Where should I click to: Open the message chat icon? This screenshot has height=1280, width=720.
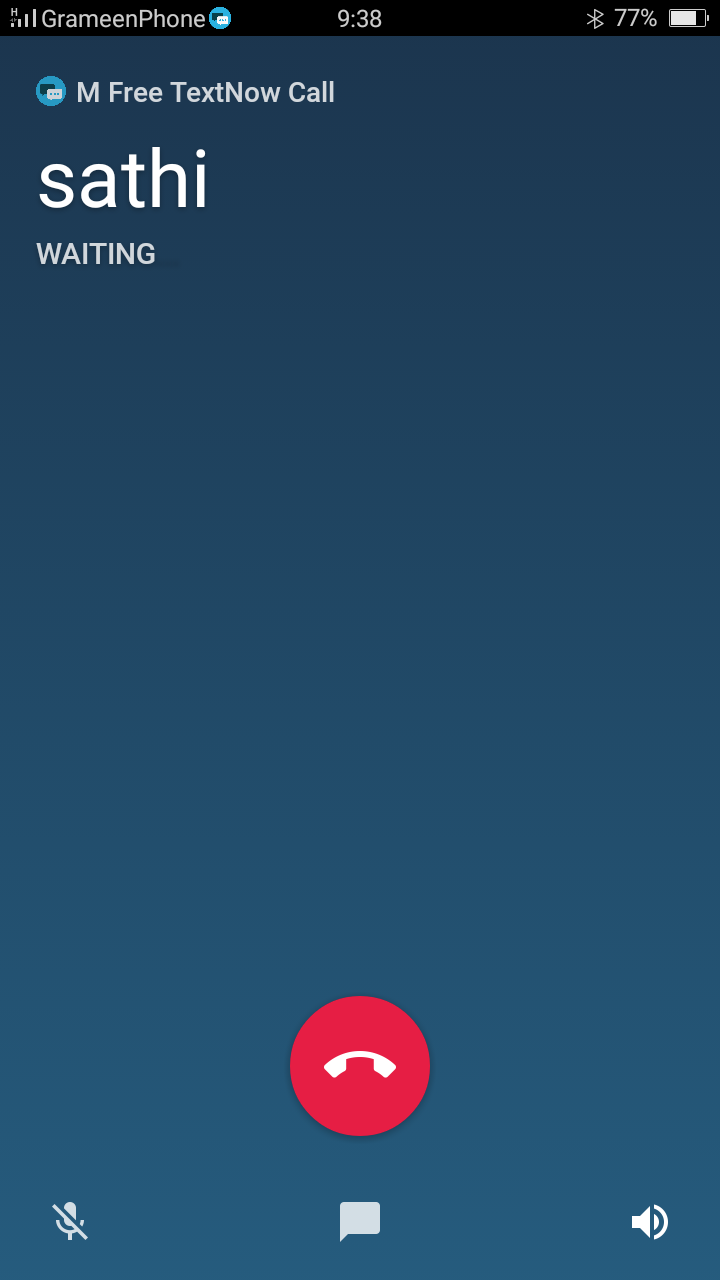point(360,1221)
